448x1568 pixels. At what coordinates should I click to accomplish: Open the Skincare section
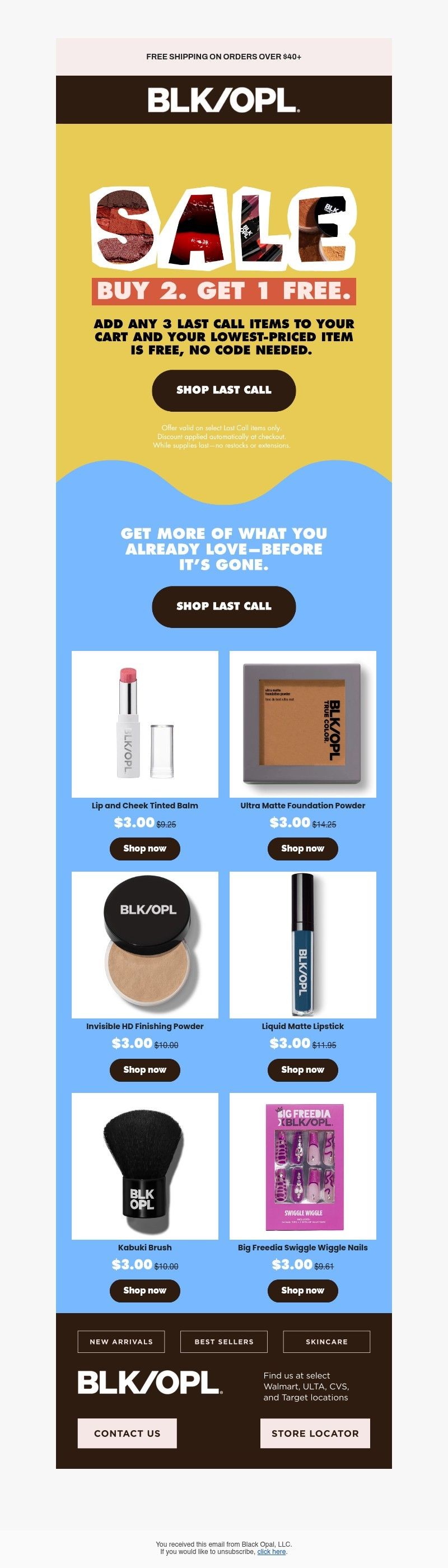326,1342
